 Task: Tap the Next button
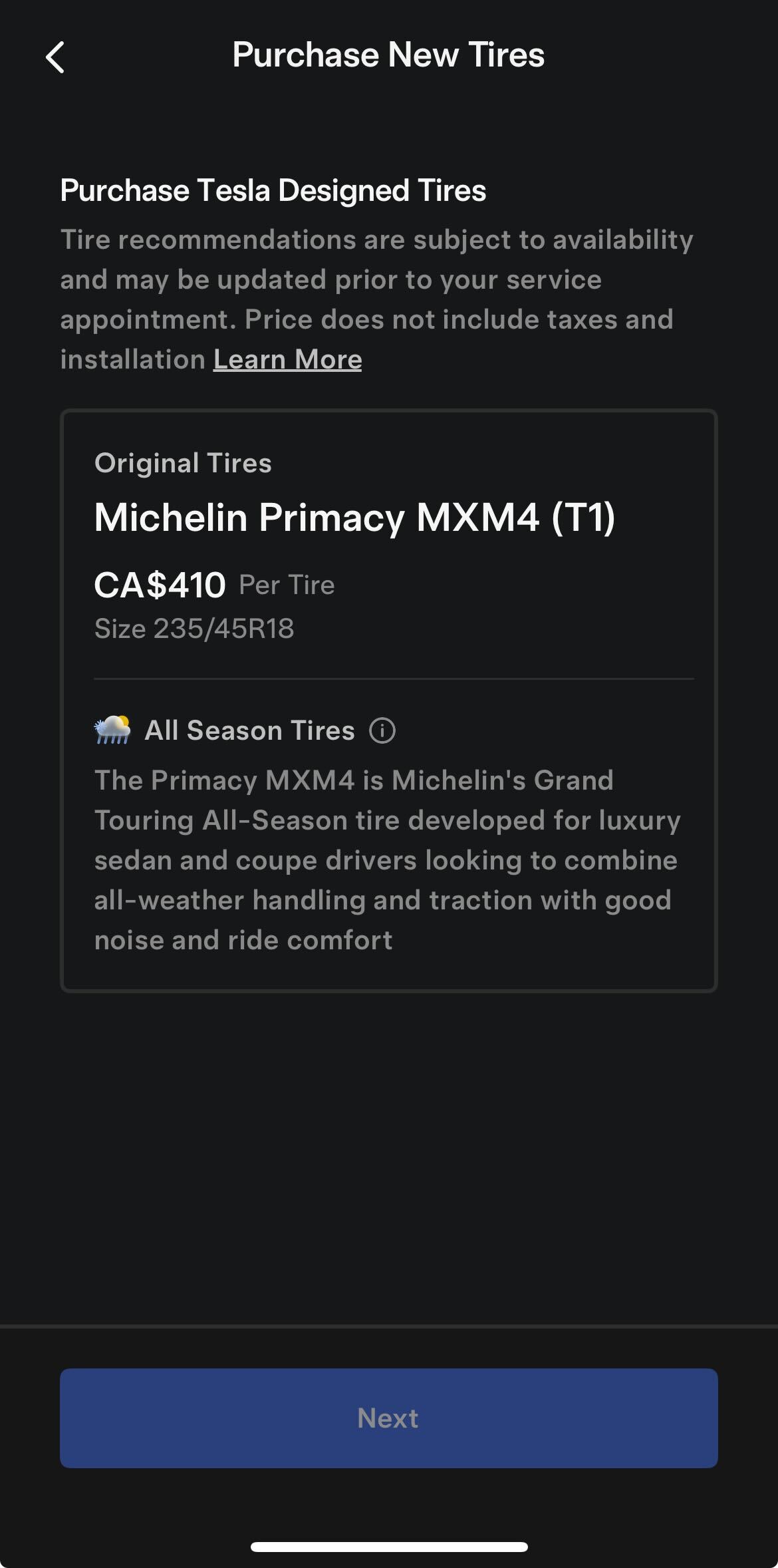[388, 1418]
